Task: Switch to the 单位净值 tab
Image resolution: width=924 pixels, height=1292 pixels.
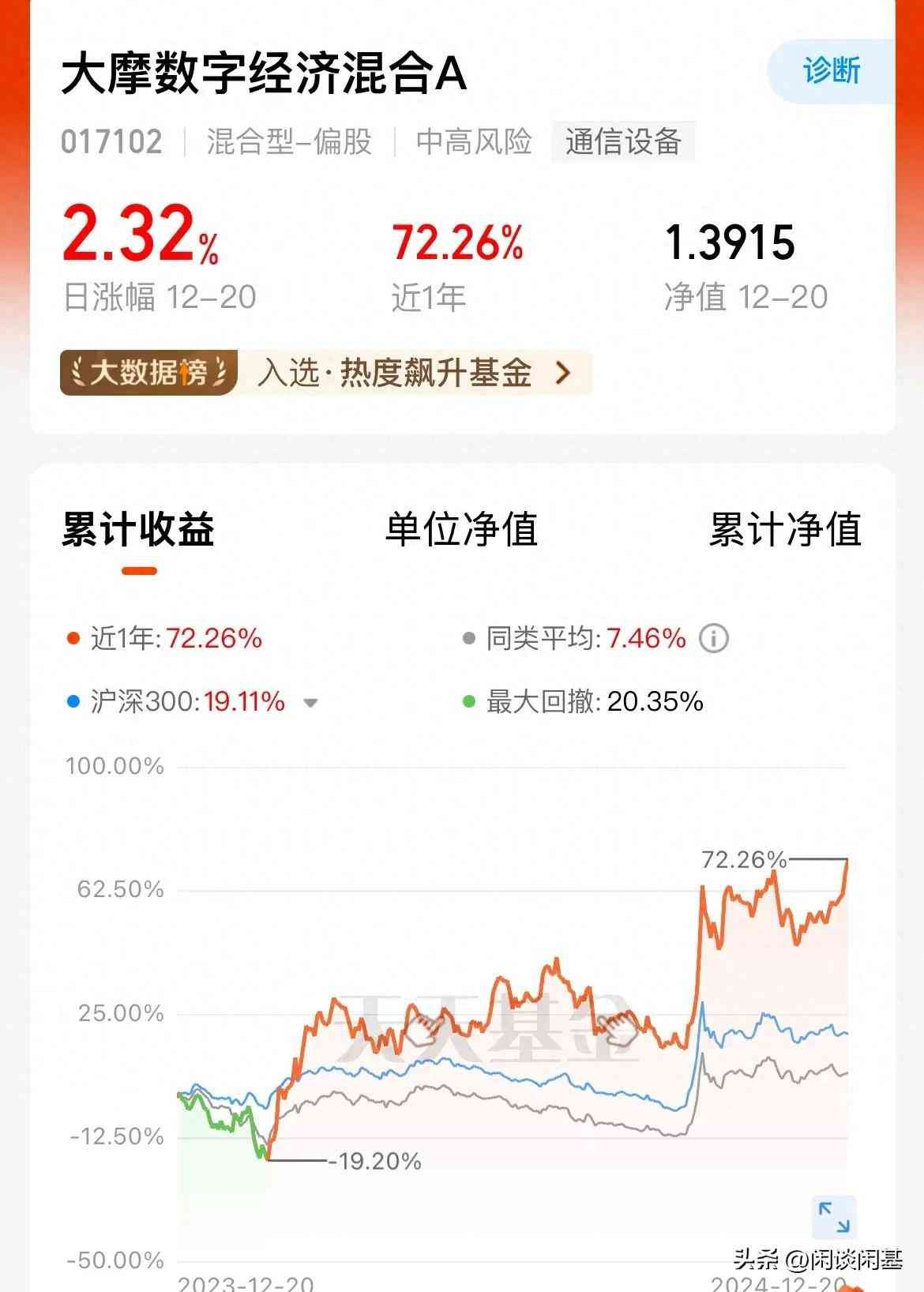Action: click(x=461, y=529)
